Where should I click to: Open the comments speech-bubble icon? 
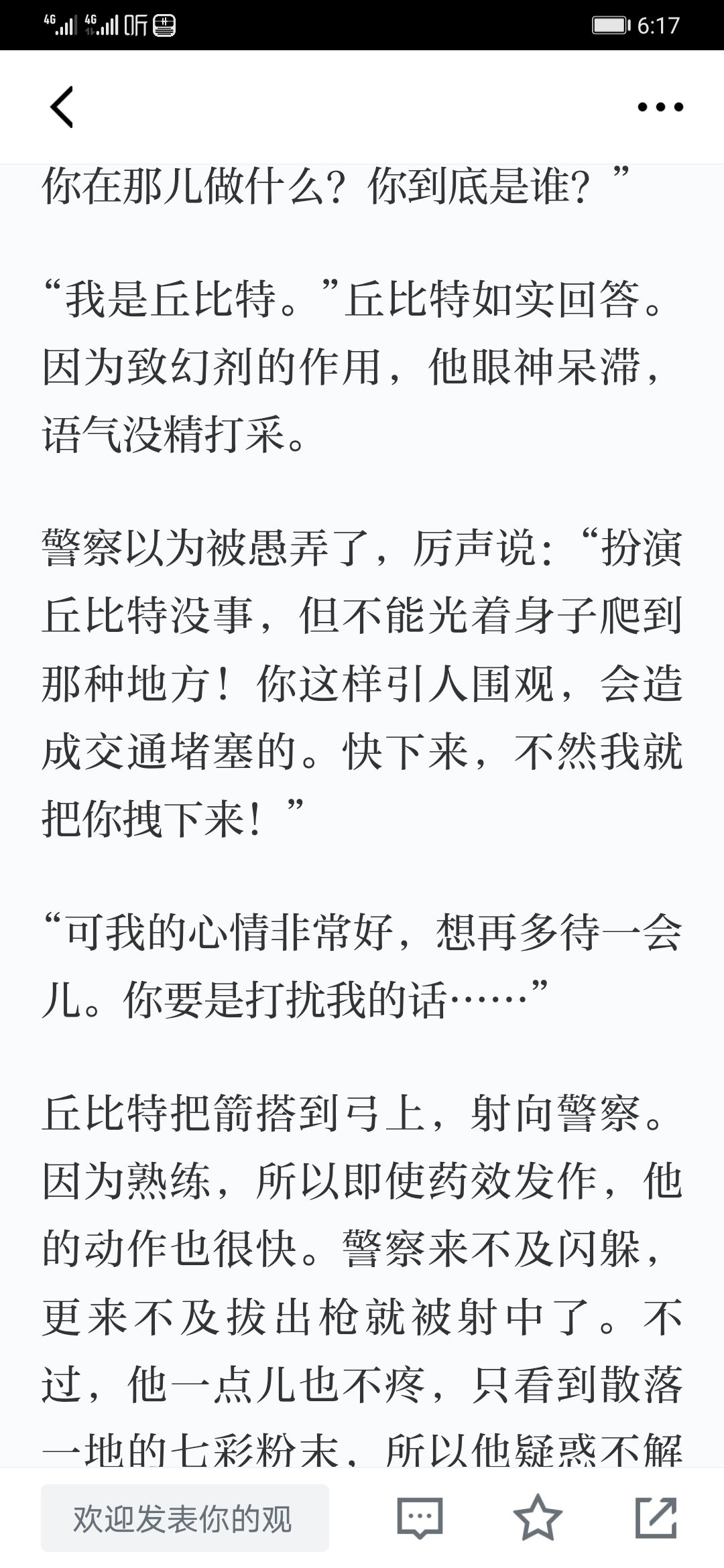point(420,1518)
